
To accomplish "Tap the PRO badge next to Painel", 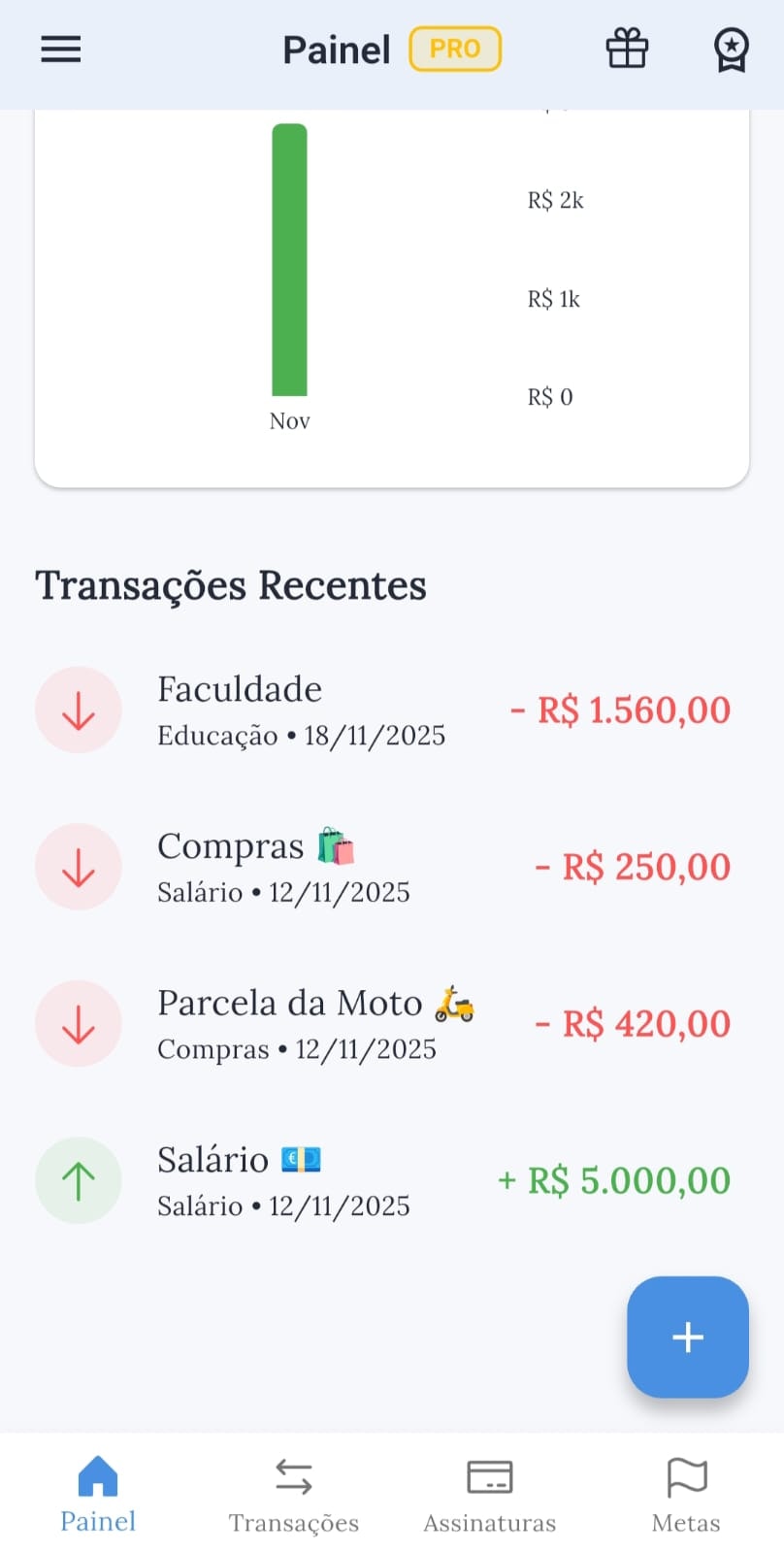I will pos(454,48).
